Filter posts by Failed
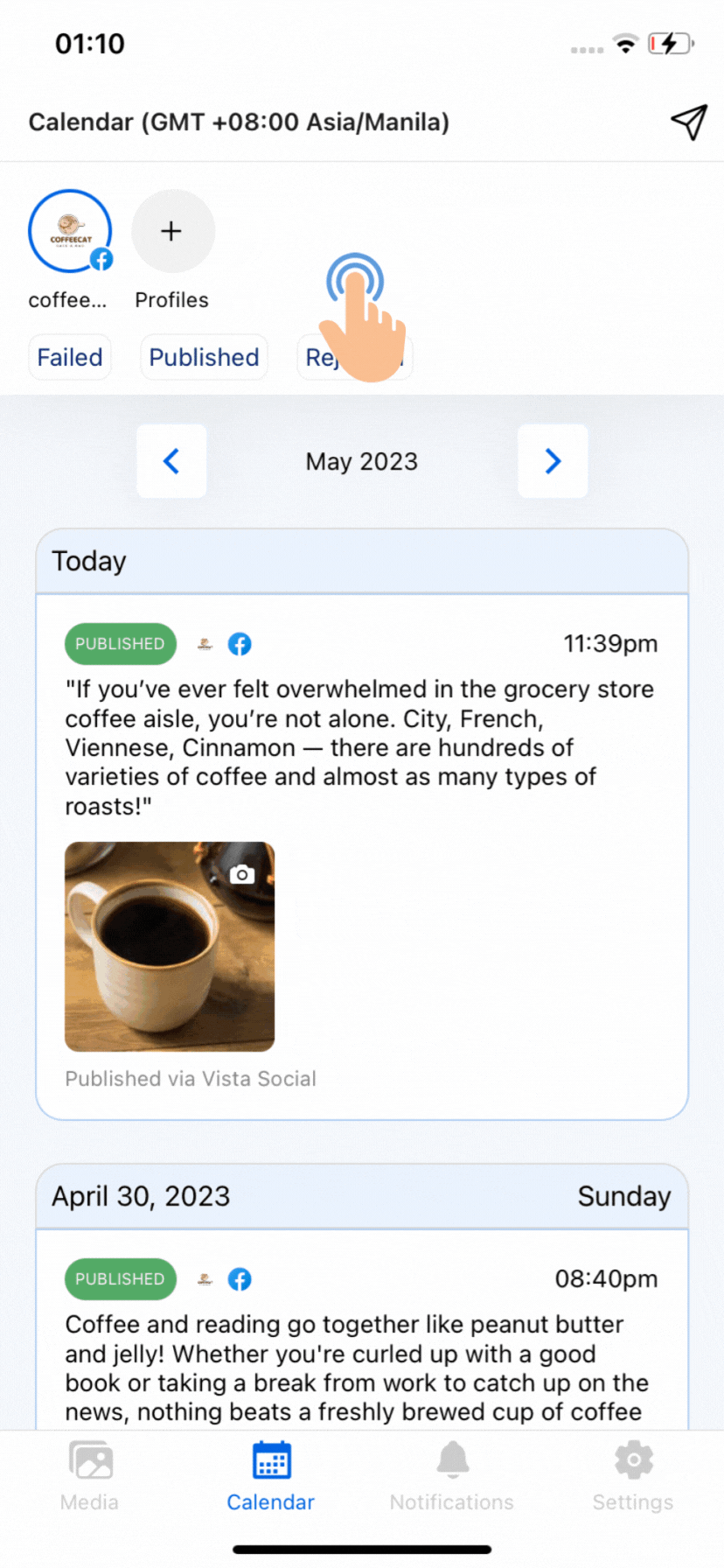The width and height of the screenshot is (724, 1568). pos(70,357)
